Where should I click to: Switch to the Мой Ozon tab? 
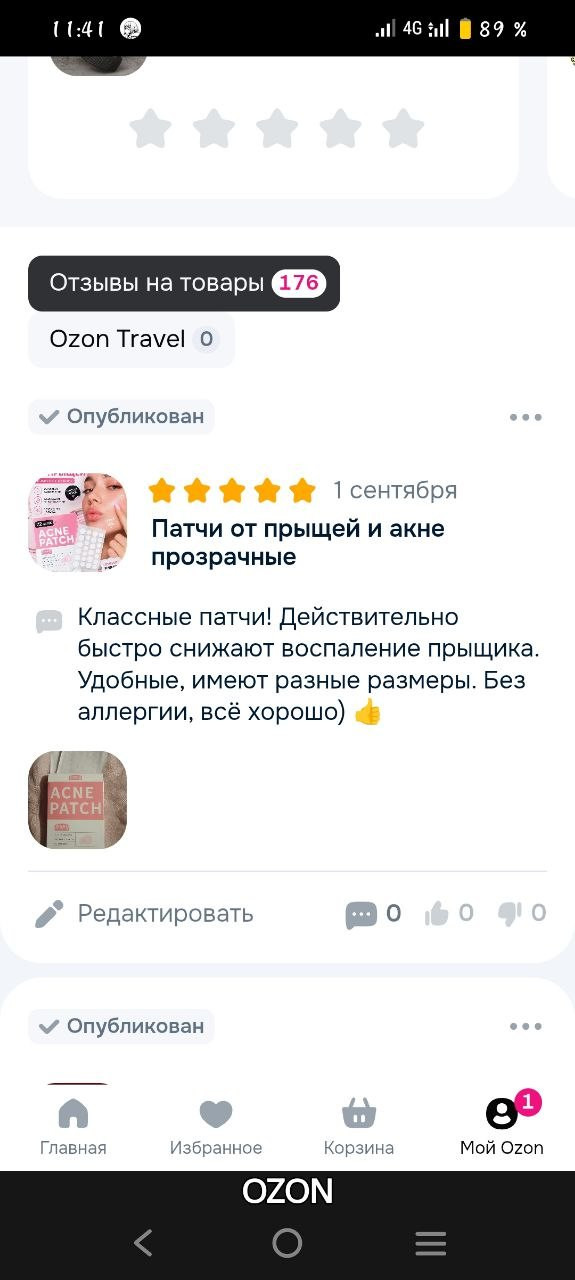[502, 1127]
